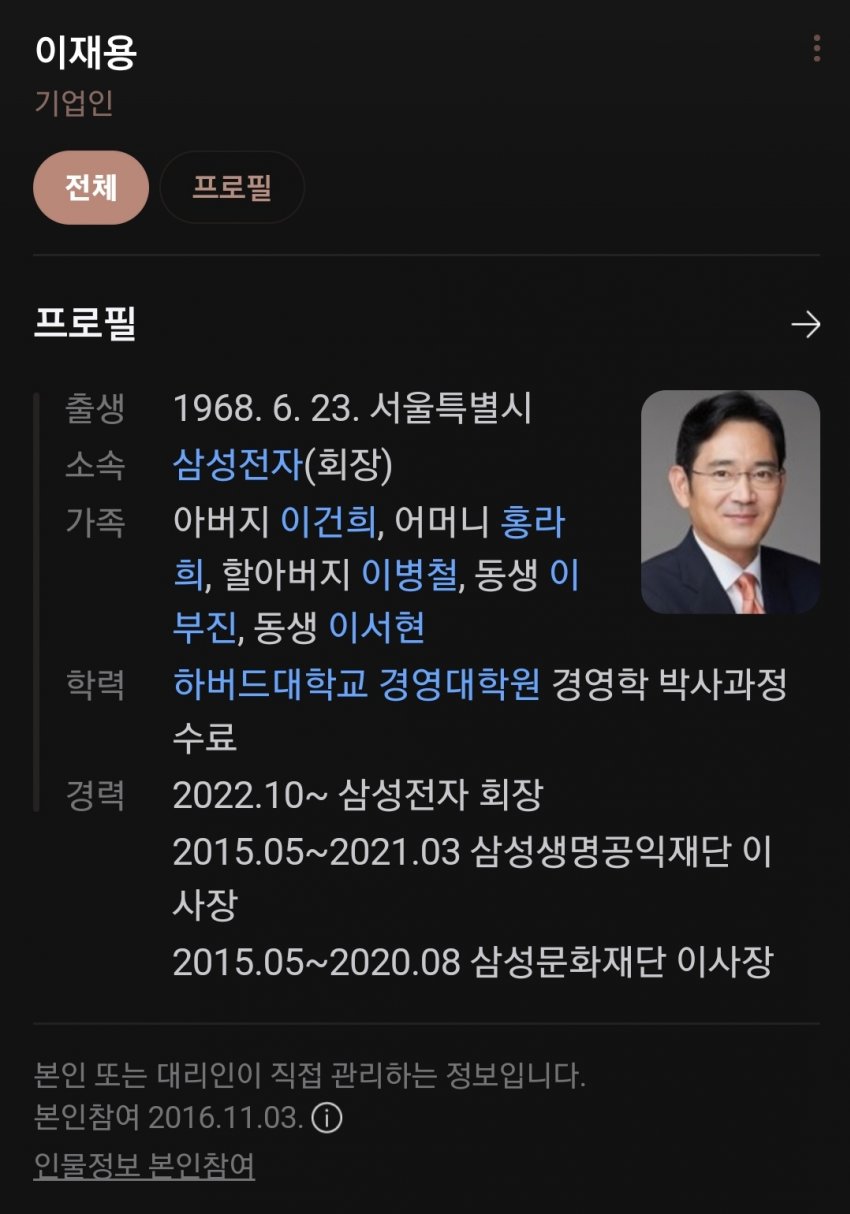This screenshot has width=850, height=1214.
Task: Open the three-dot overflow menu
Action: pos(817,48)
